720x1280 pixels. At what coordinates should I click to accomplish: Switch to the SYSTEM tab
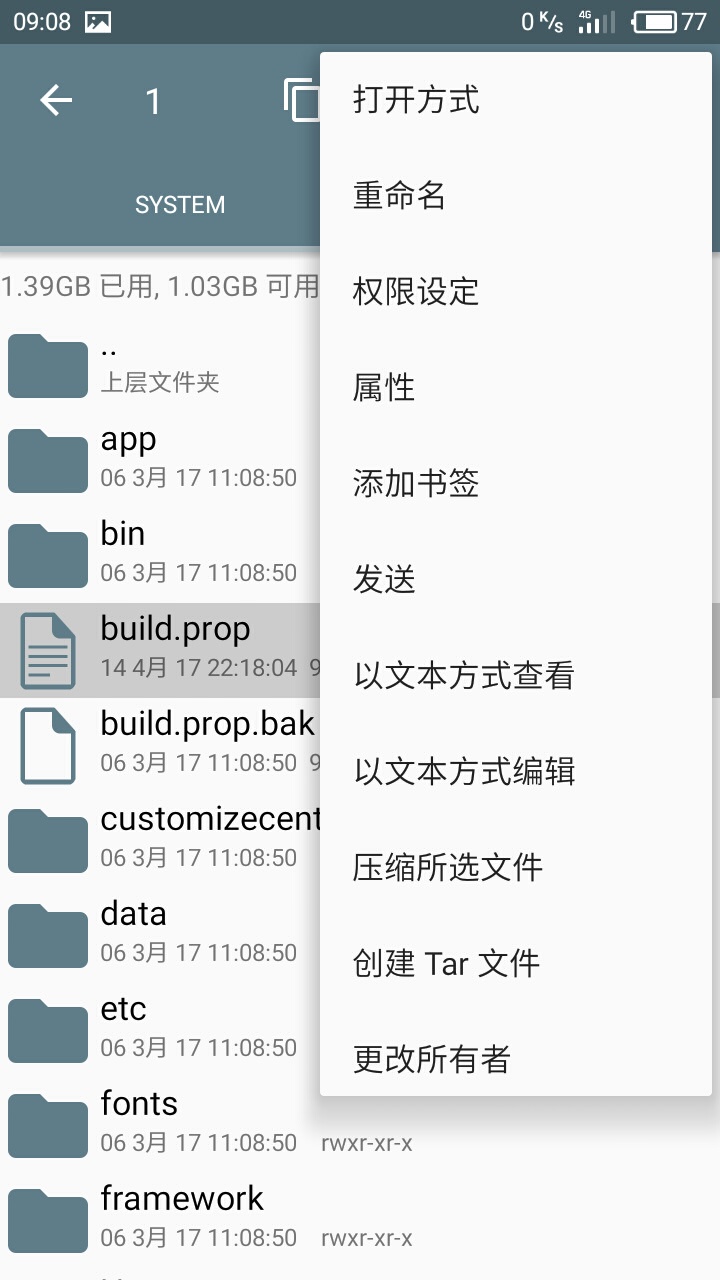180,204
